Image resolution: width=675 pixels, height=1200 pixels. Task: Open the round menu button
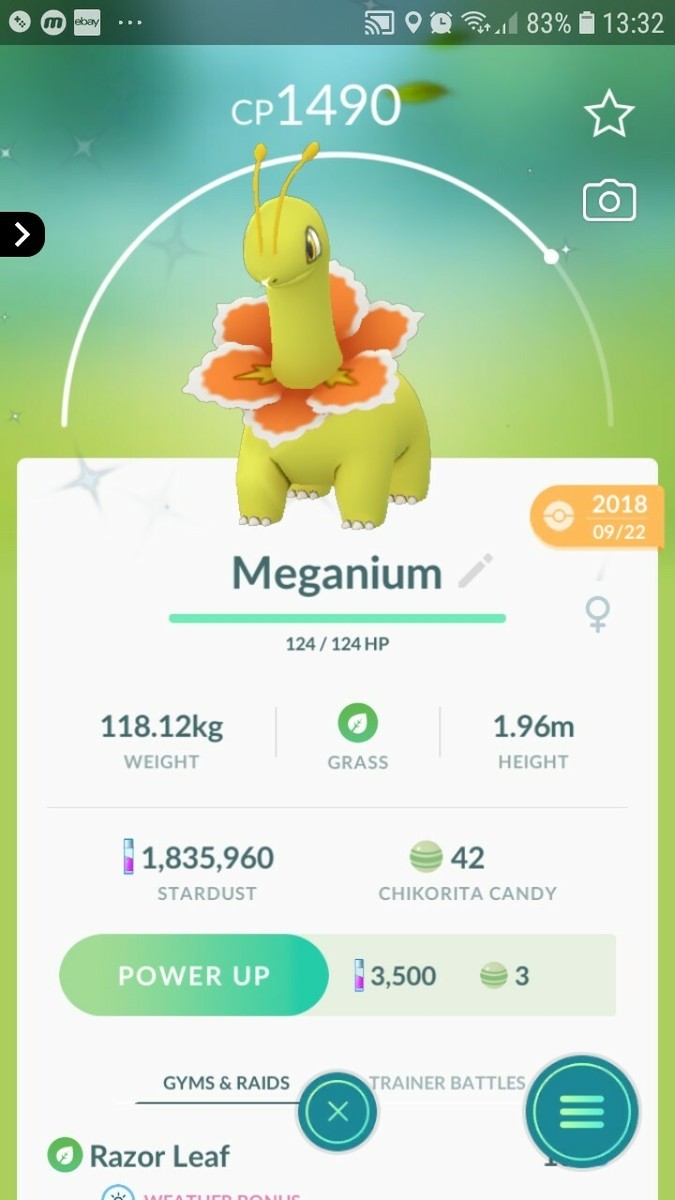pos(582,1111)
